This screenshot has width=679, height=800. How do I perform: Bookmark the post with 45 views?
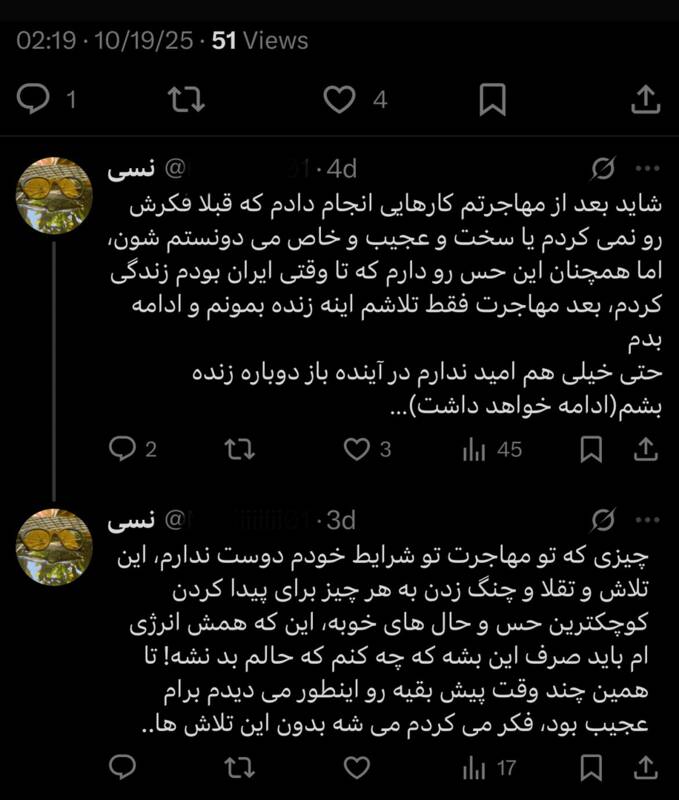[591, 450]
